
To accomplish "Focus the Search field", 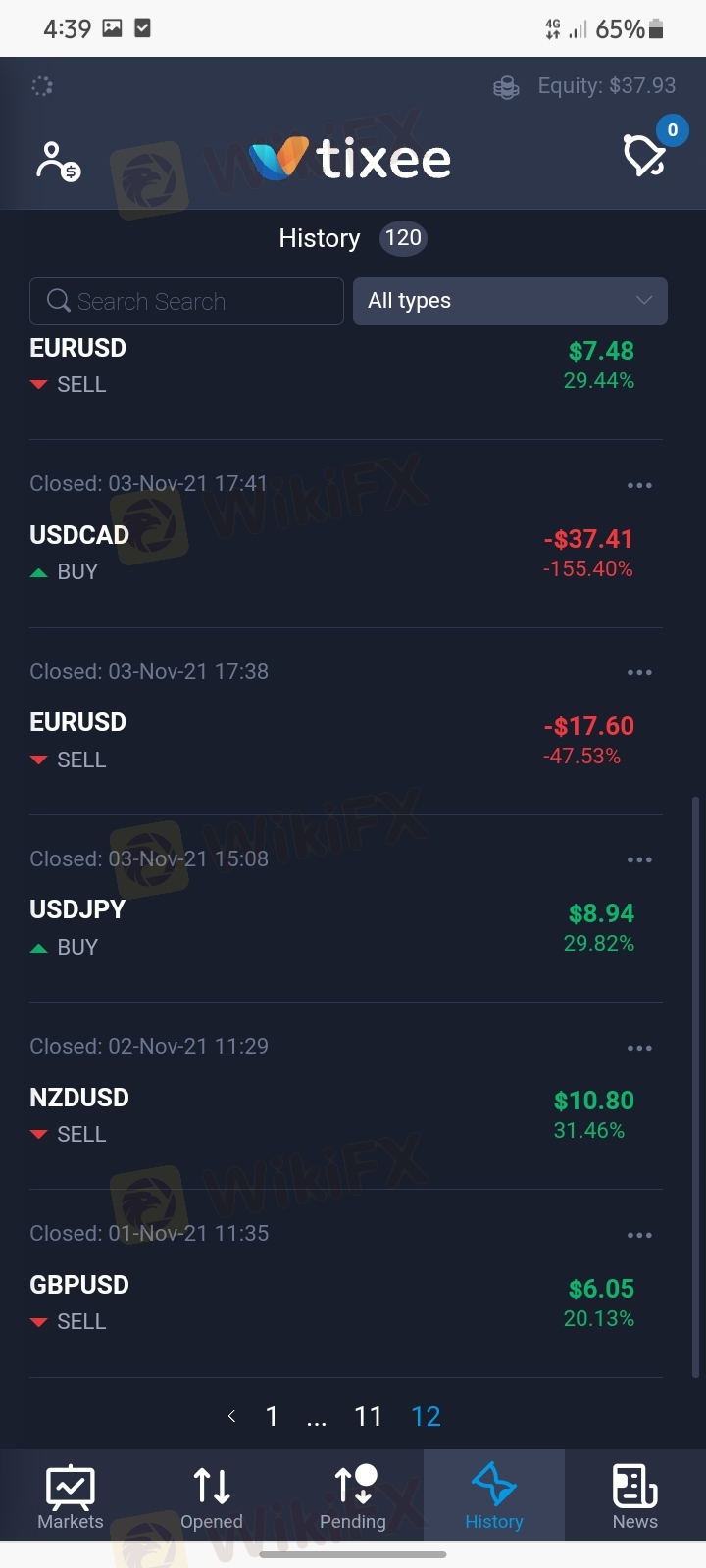I will (186, 301).
